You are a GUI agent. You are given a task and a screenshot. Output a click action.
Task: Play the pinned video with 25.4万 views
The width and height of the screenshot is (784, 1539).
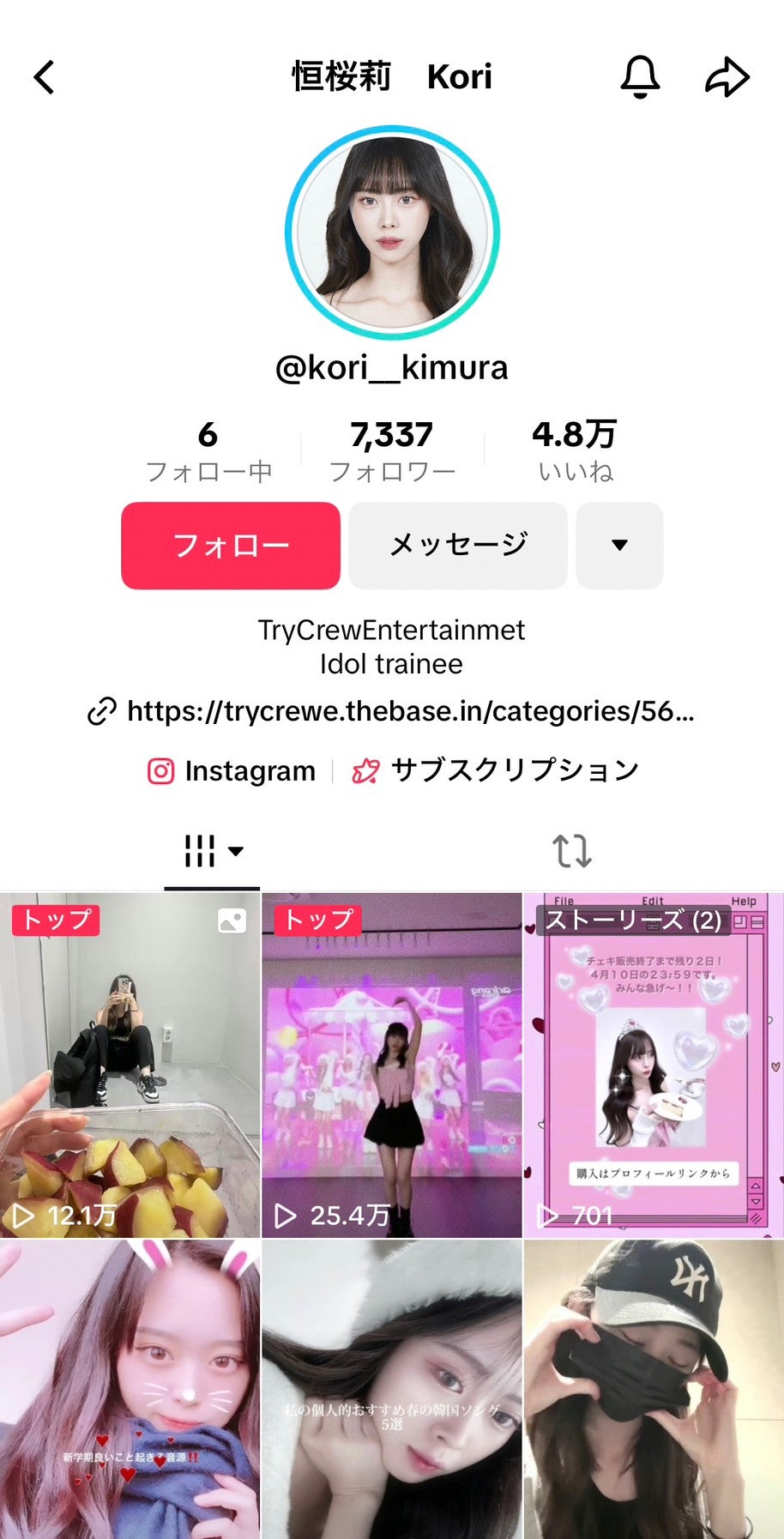[x=392, y=1065]
